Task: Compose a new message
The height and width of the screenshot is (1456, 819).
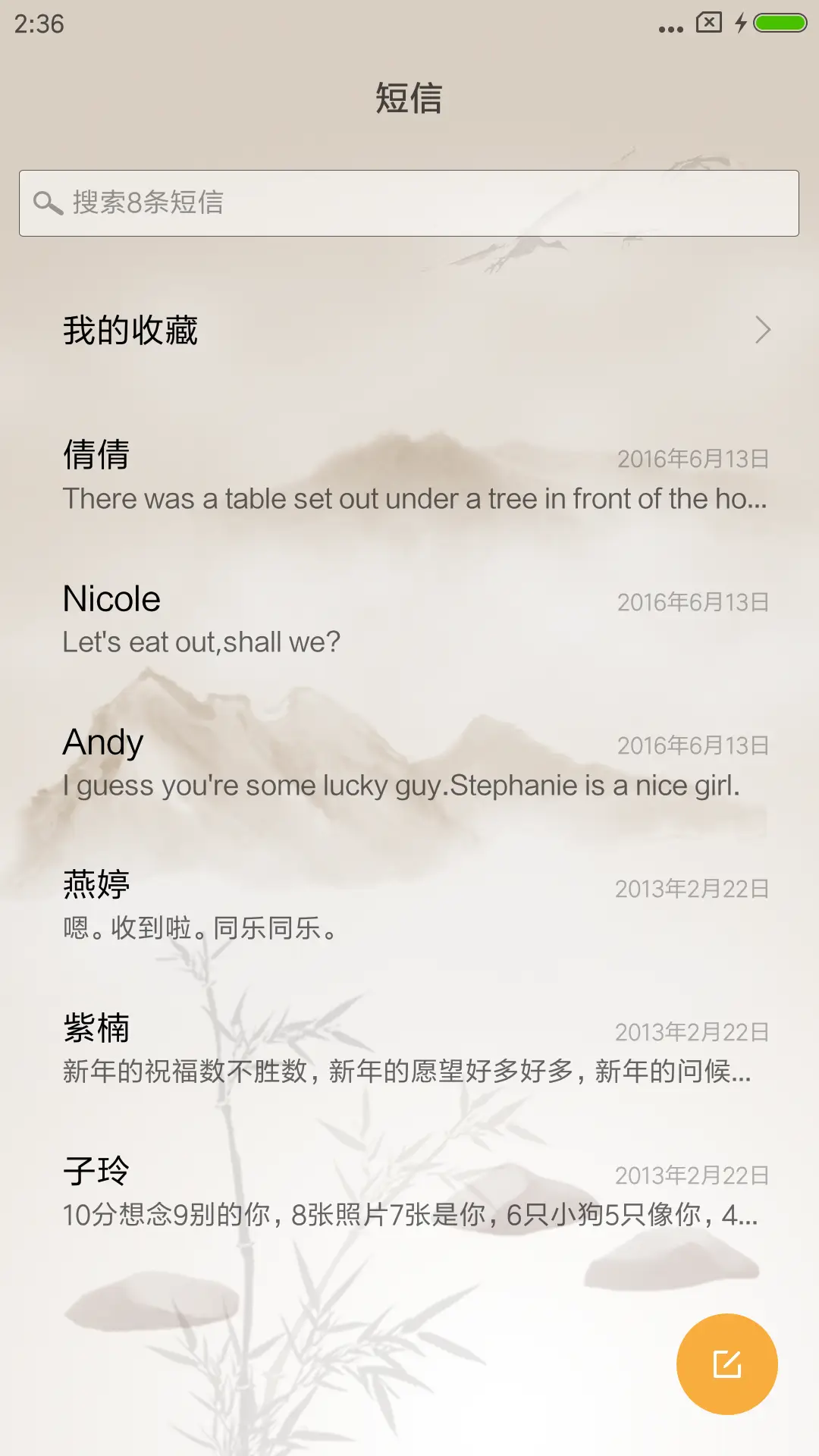Action: point(726,1364)
